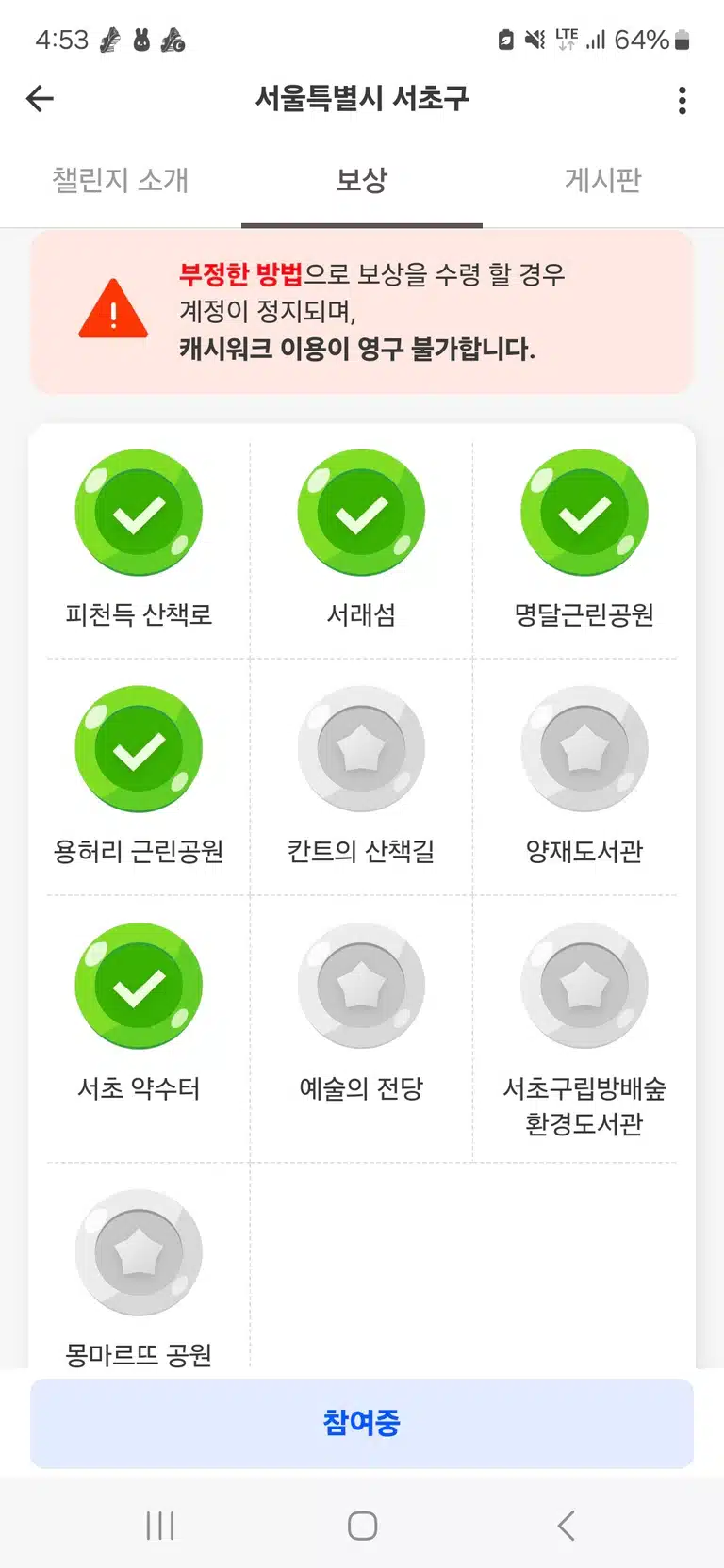Tap the 칸트의 산책길 grey coin
Screen dimensions: 724x1568
[361, 749]
